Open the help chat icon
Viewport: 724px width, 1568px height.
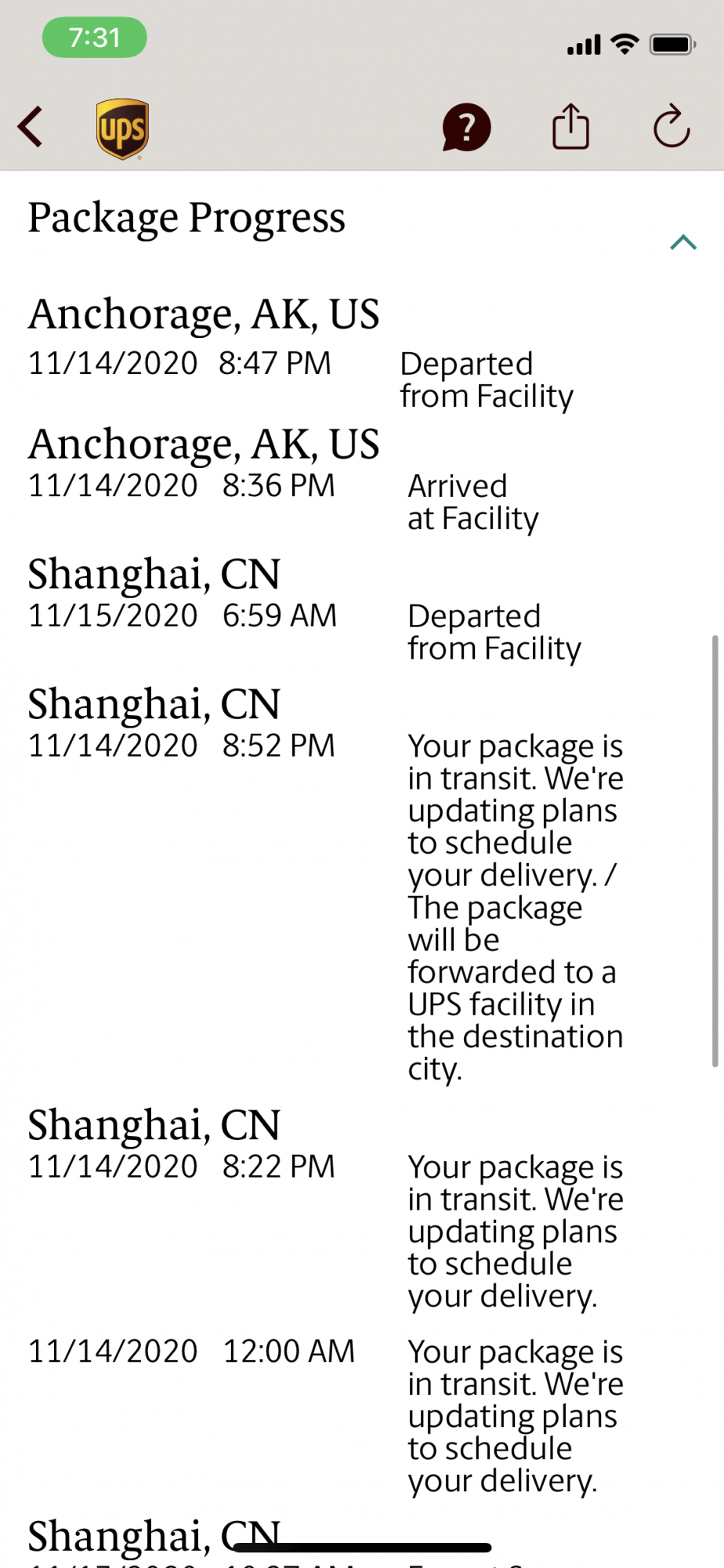click(466, 127)
